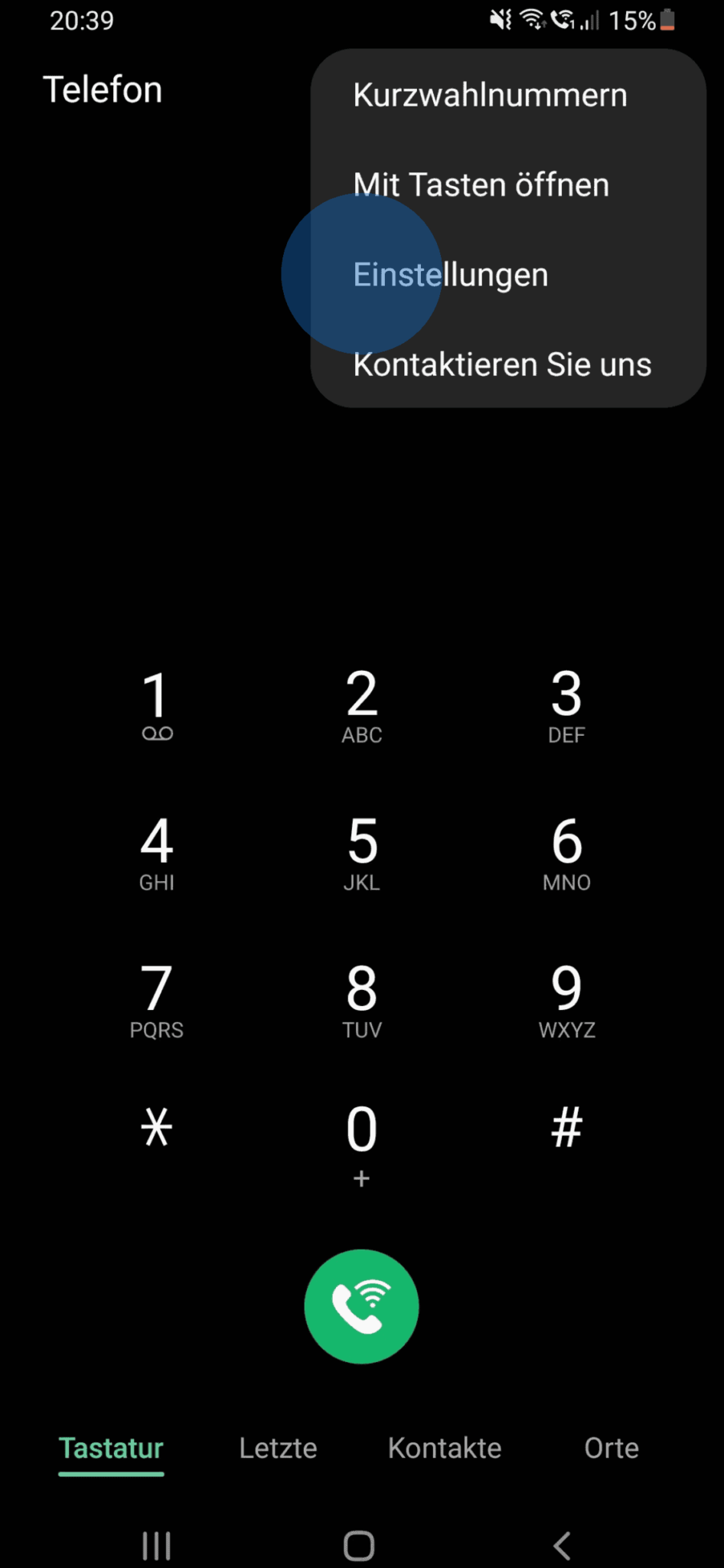Enter digit 0 on the keypad
The width and height of the screenshot is (724, 1568).
pos(362,1141)
